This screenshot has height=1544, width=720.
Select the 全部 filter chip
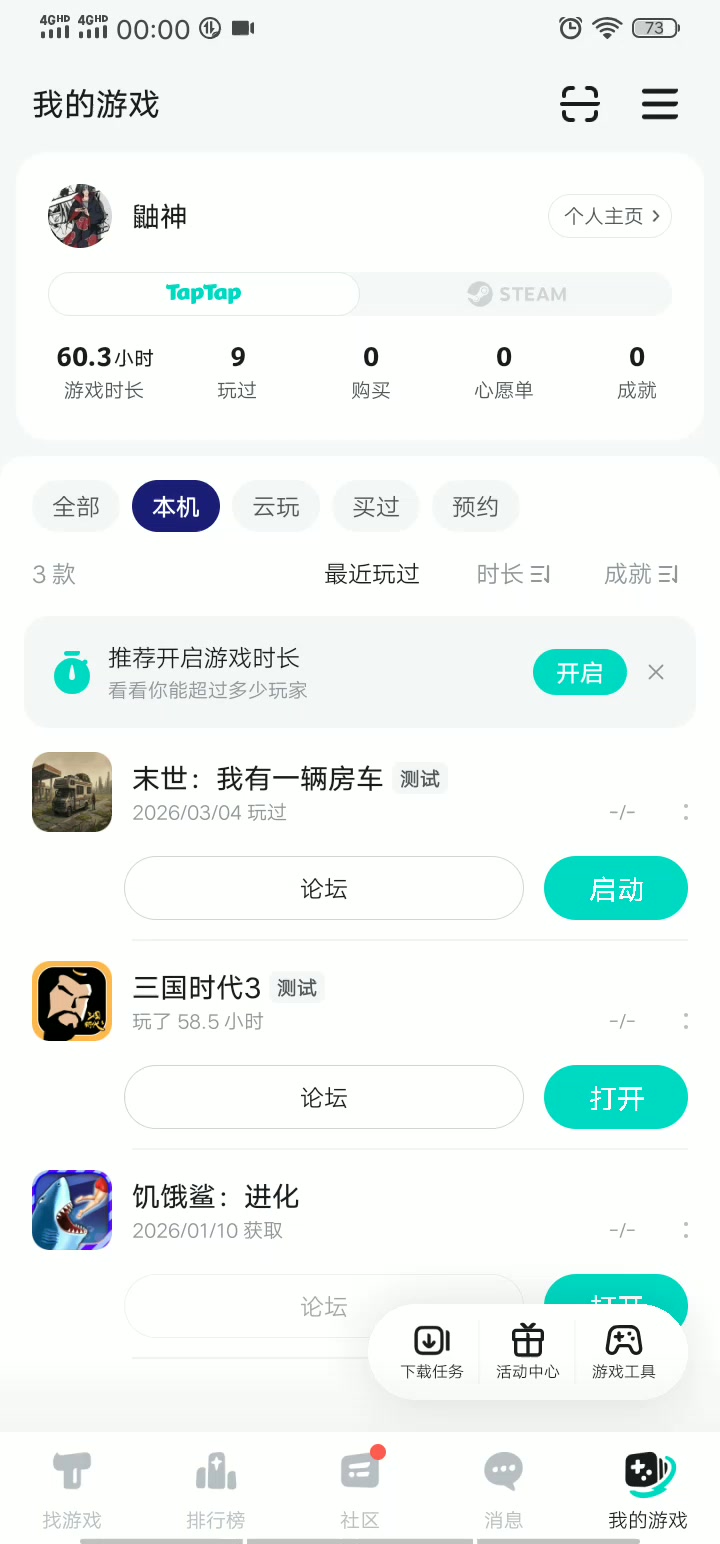pyautogui.click(x=76, y=507)
